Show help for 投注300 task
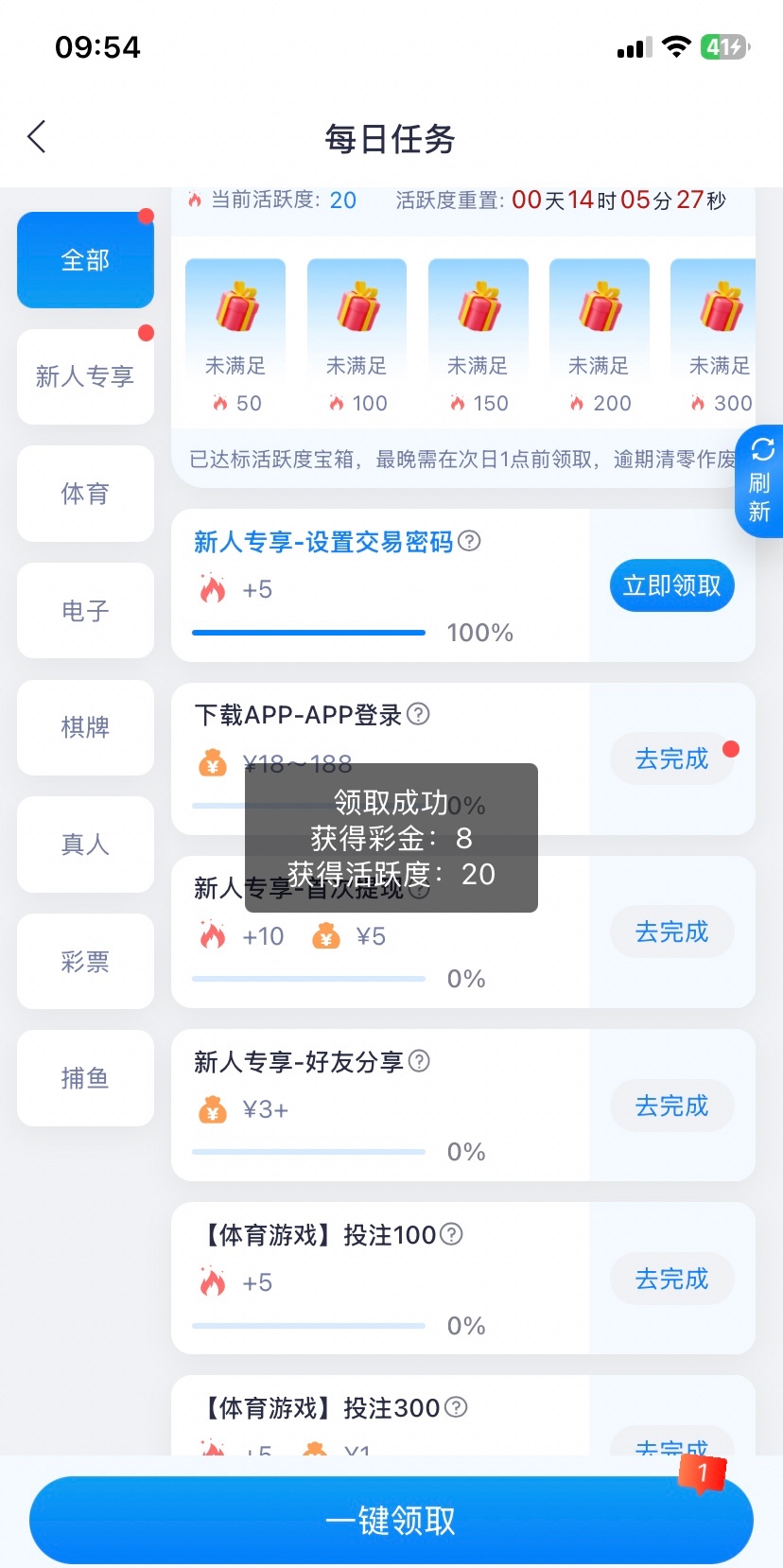783x1568 pixels. [x=456, y=1407]
